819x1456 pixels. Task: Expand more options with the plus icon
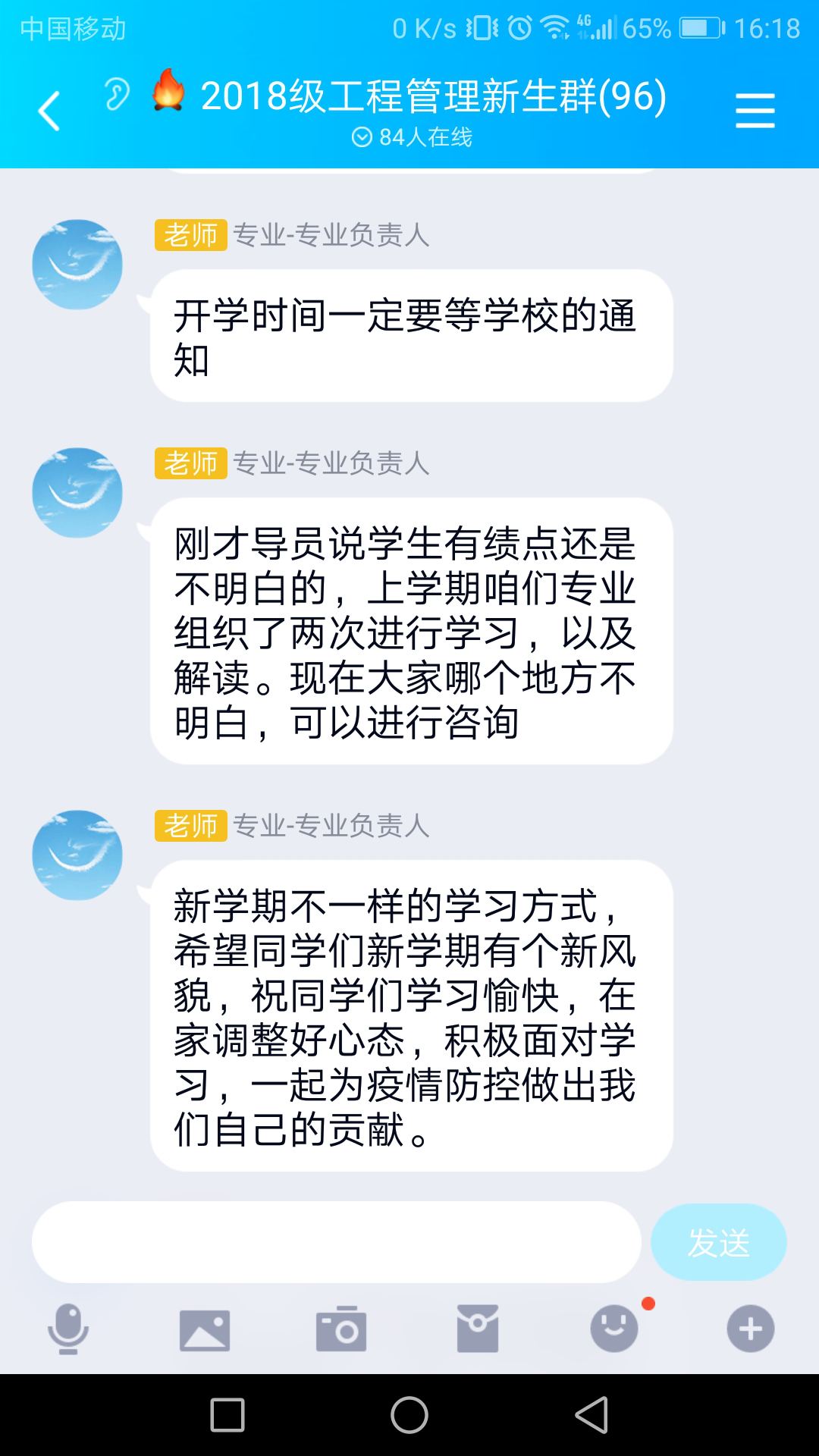point(750,1329)
